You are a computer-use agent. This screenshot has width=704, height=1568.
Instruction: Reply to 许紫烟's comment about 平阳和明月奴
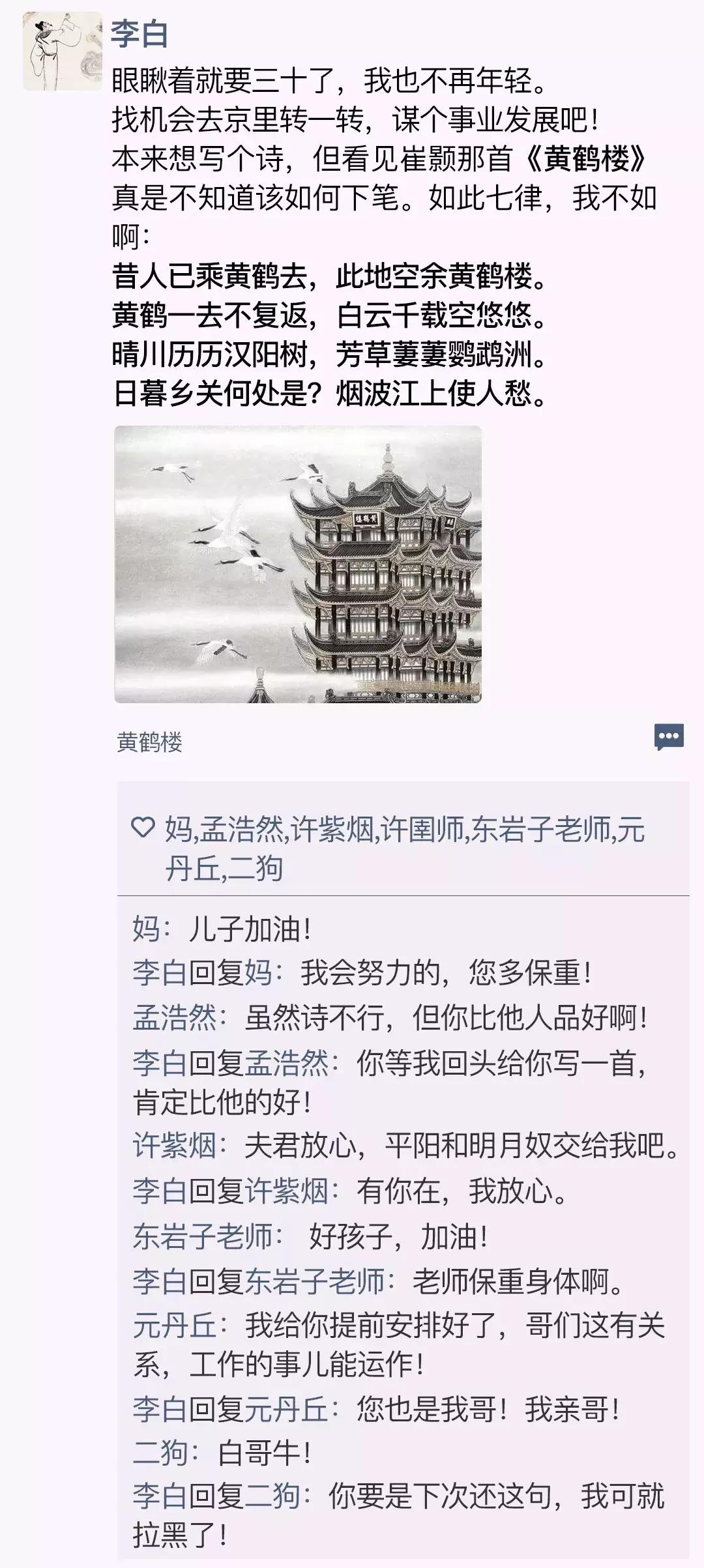pyautogui.click(x=405, y=1146)
